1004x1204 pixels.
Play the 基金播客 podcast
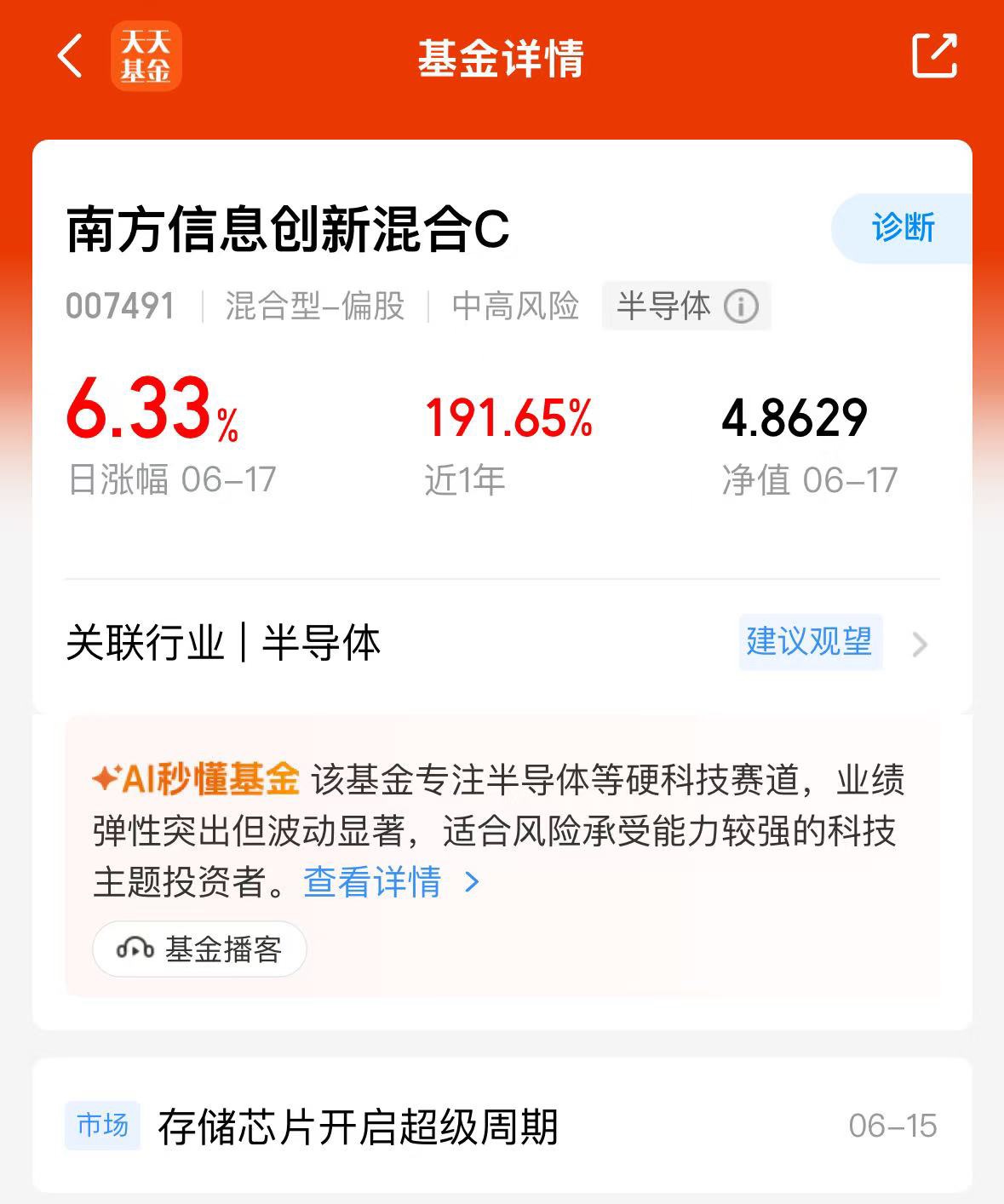[199, 949]
